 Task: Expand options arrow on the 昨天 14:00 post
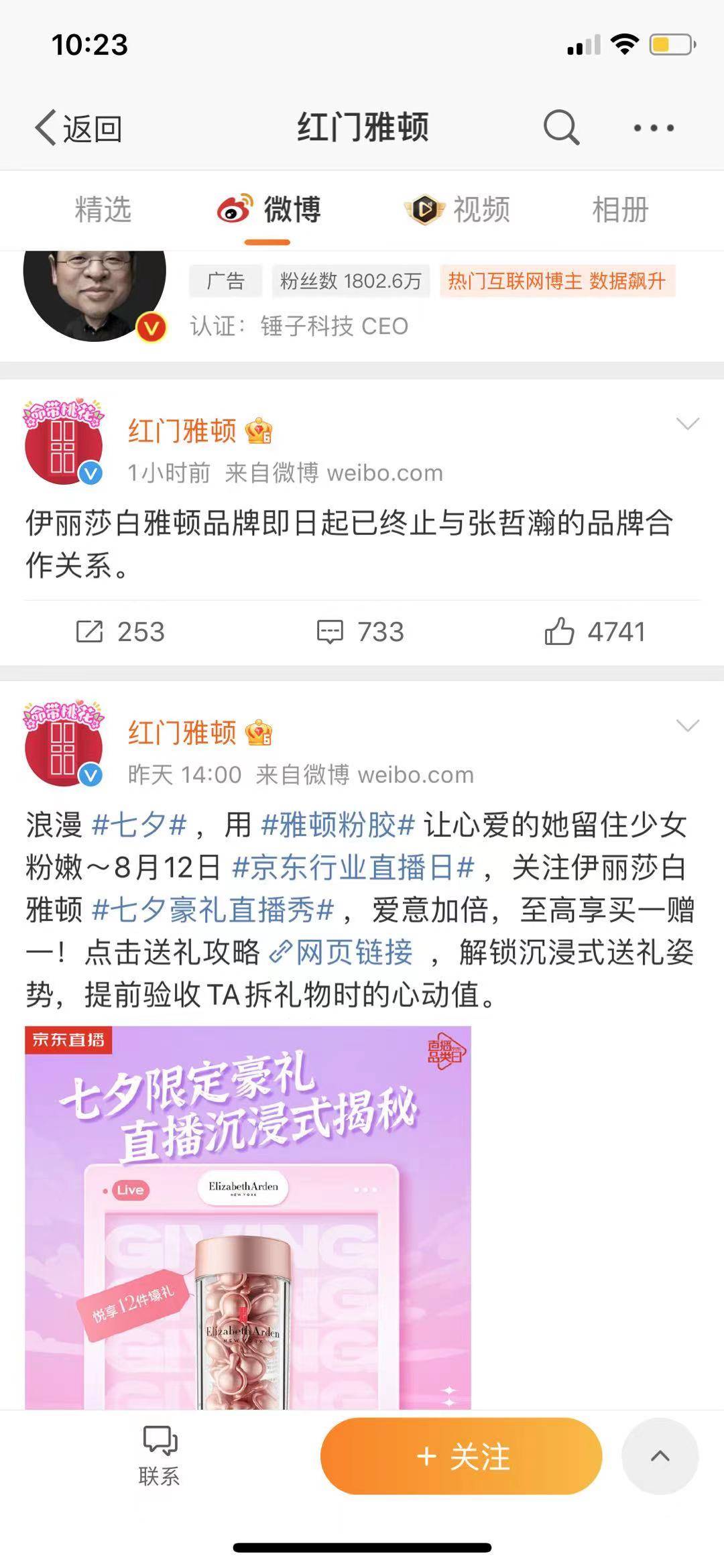(688, 726)
